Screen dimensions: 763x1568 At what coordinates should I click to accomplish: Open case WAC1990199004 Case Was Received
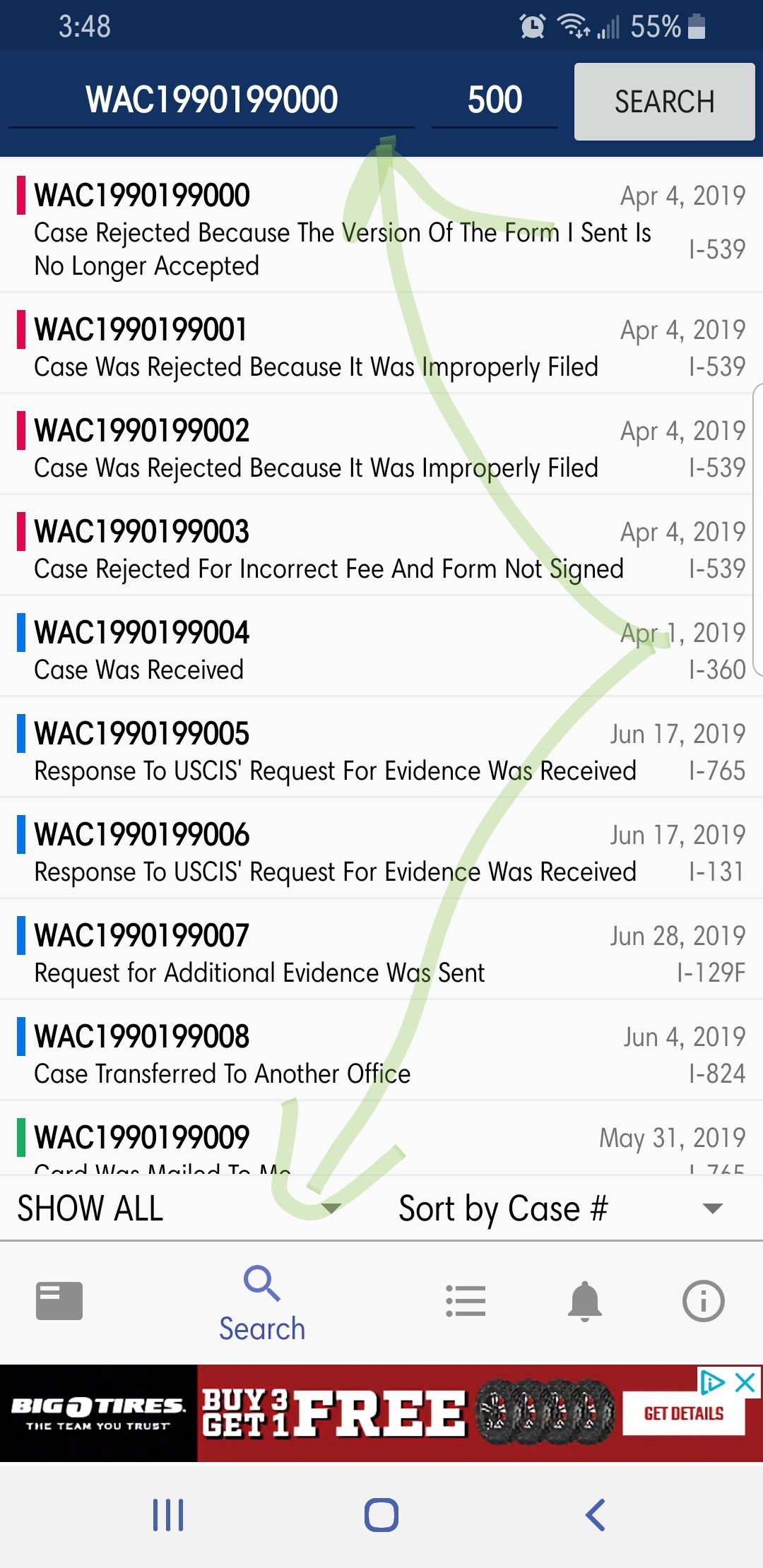point(381,647)
